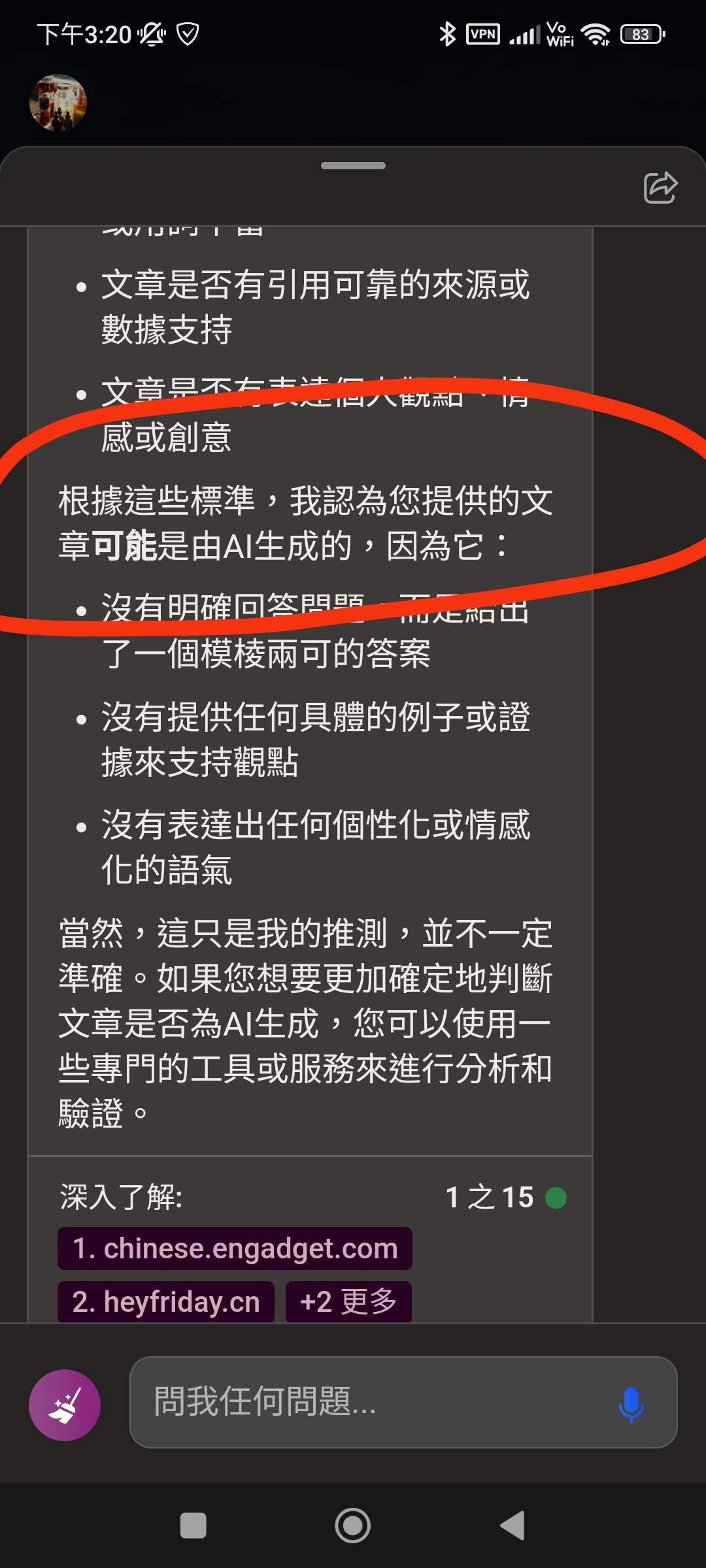Open the heyfriday.cn source link
Screen dimensions: 706x1568
pyautogui.click(x=166, y=1301)
